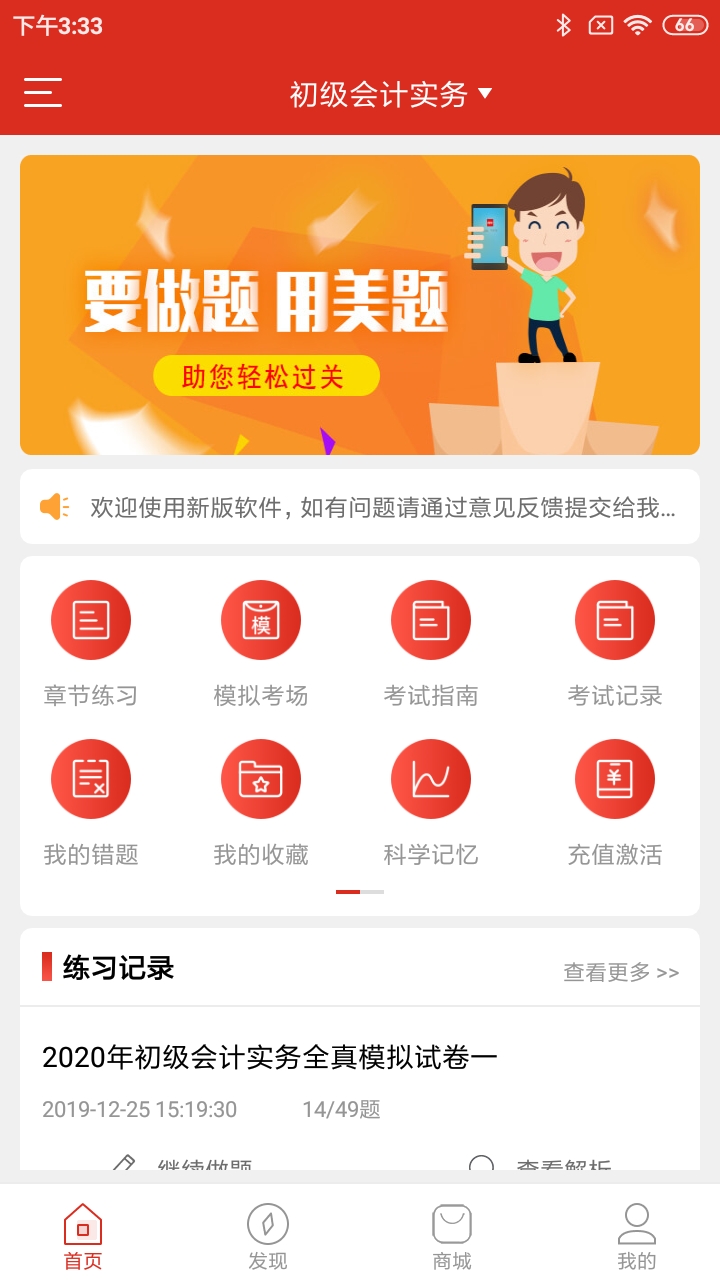Screen dimensions: 720x1280
Task: Switch to the 发现 discover tab
Action: (268, 1232)
